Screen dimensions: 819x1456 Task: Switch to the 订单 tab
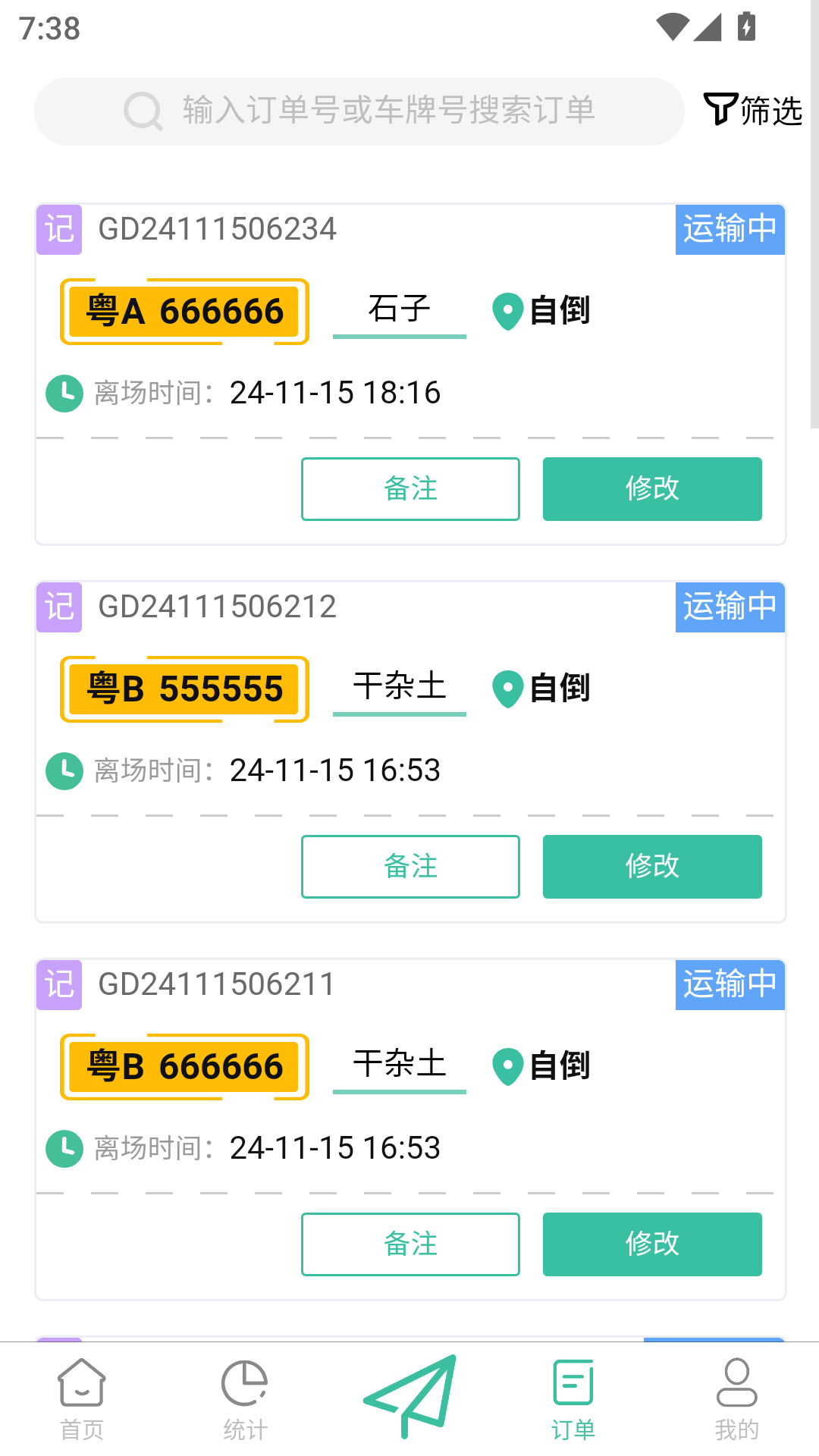tap(573, 1399)
